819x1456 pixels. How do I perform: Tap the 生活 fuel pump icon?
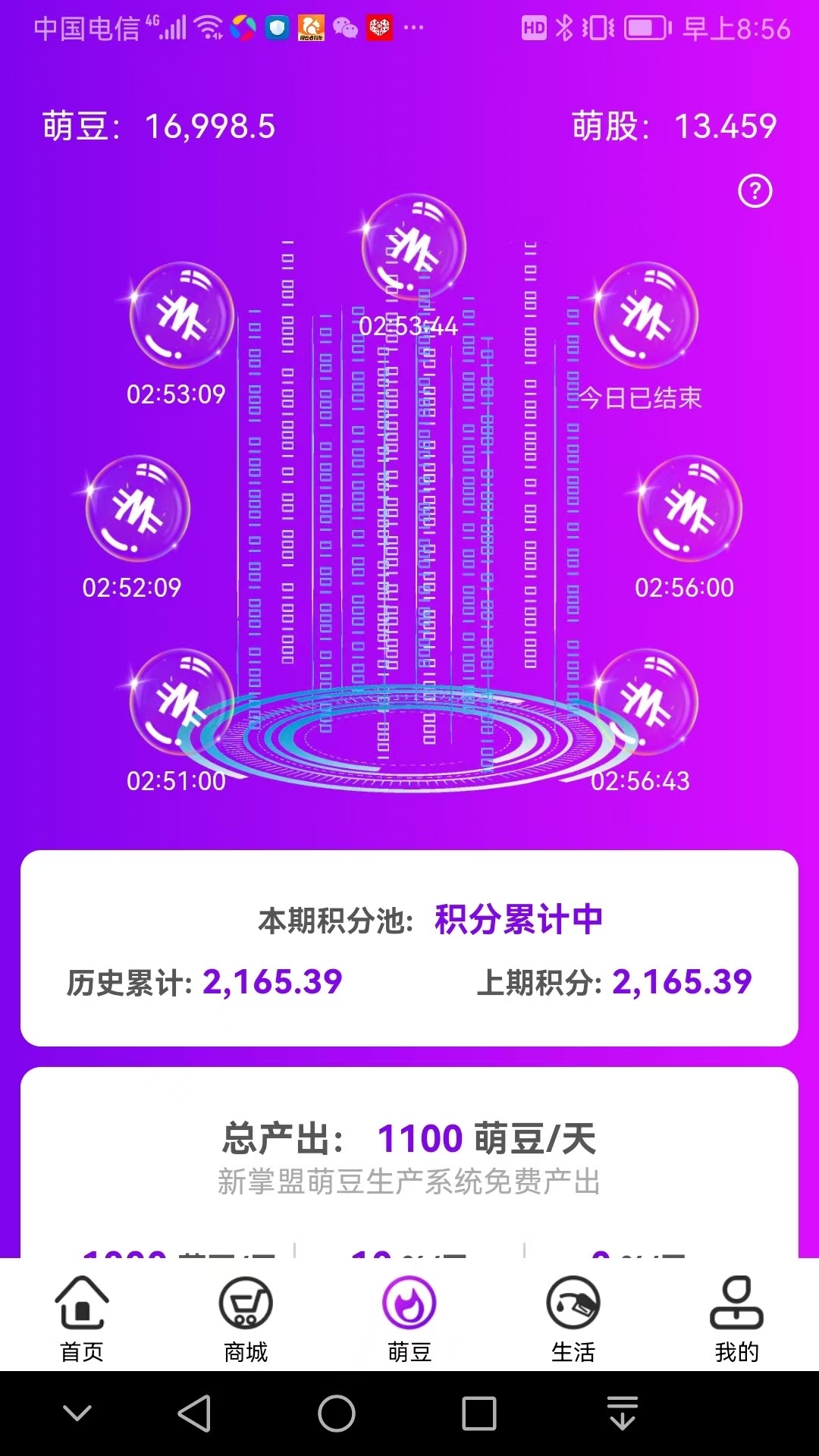tap(573, 1298)
